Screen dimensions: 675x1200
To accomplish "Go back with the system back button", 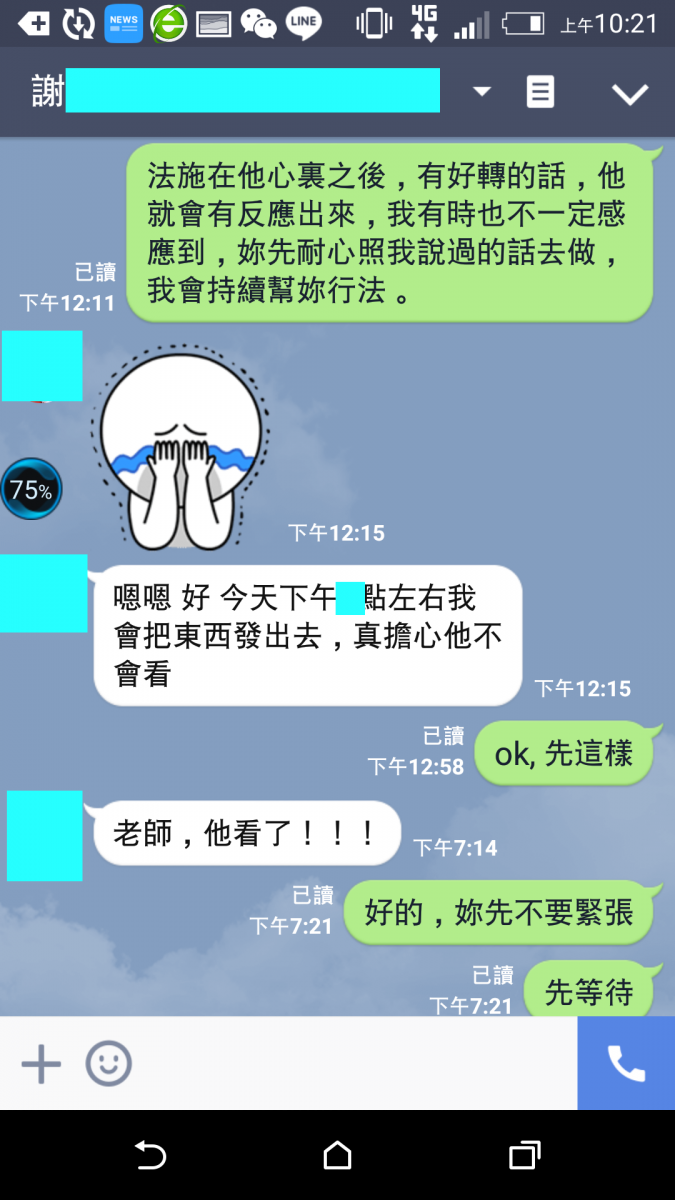I will tap(150, 1156).
